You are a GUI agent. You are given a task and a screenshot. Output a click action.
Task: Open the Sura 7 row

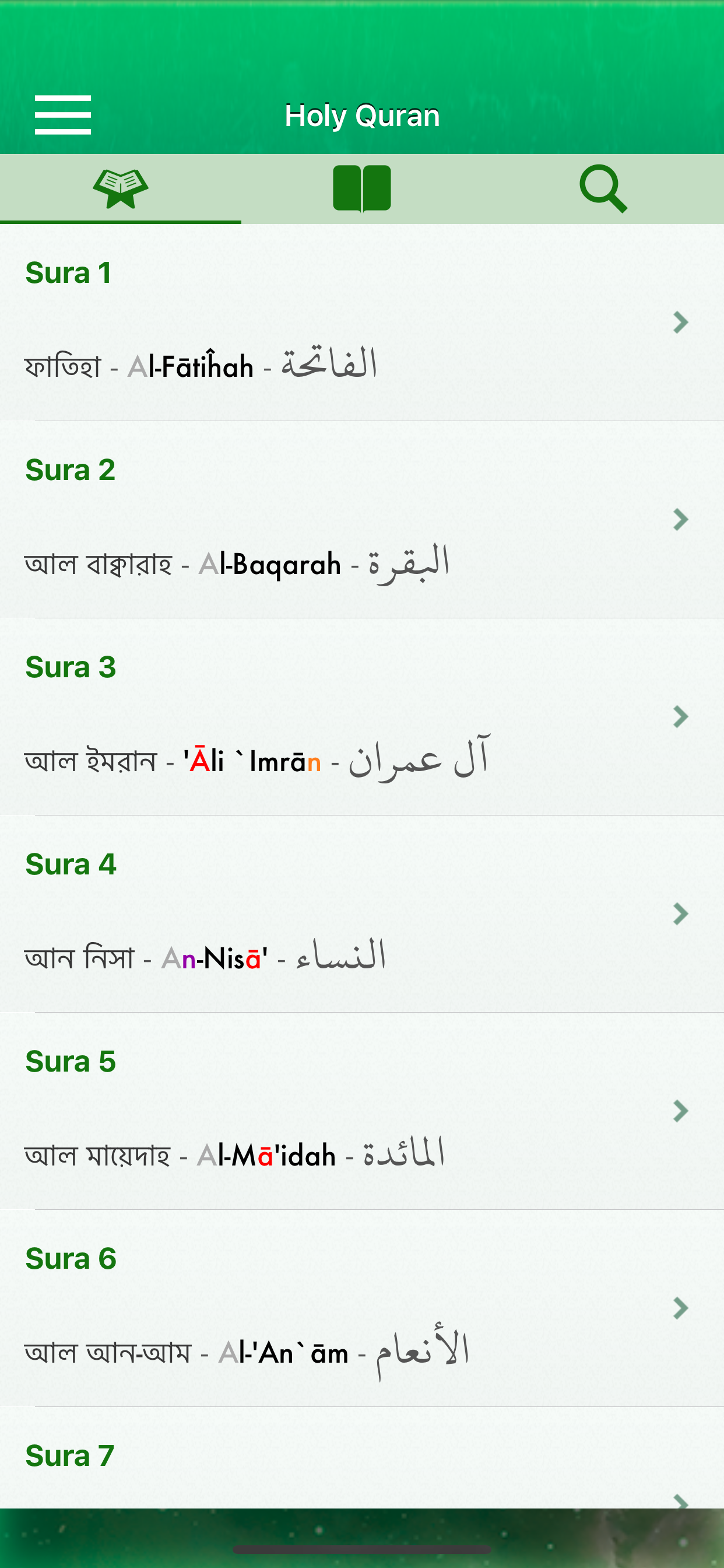pyautogui.click(x=362, y=1458)
